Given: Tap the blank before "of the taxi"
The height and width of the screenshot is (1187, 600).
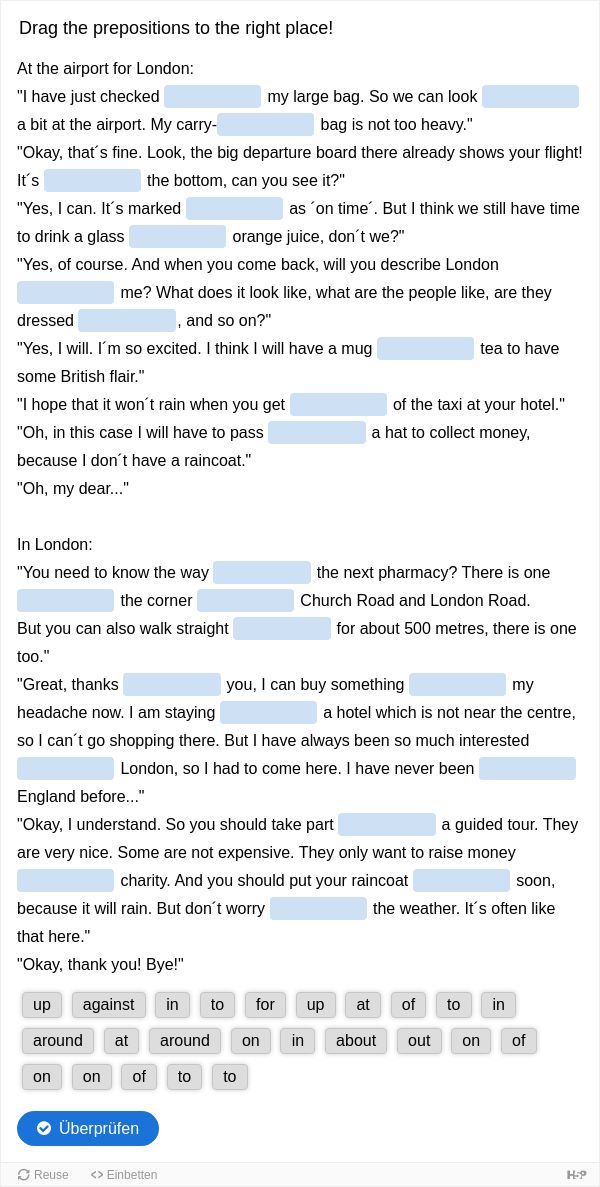Looking at the screenshot, I should (338, 405).
